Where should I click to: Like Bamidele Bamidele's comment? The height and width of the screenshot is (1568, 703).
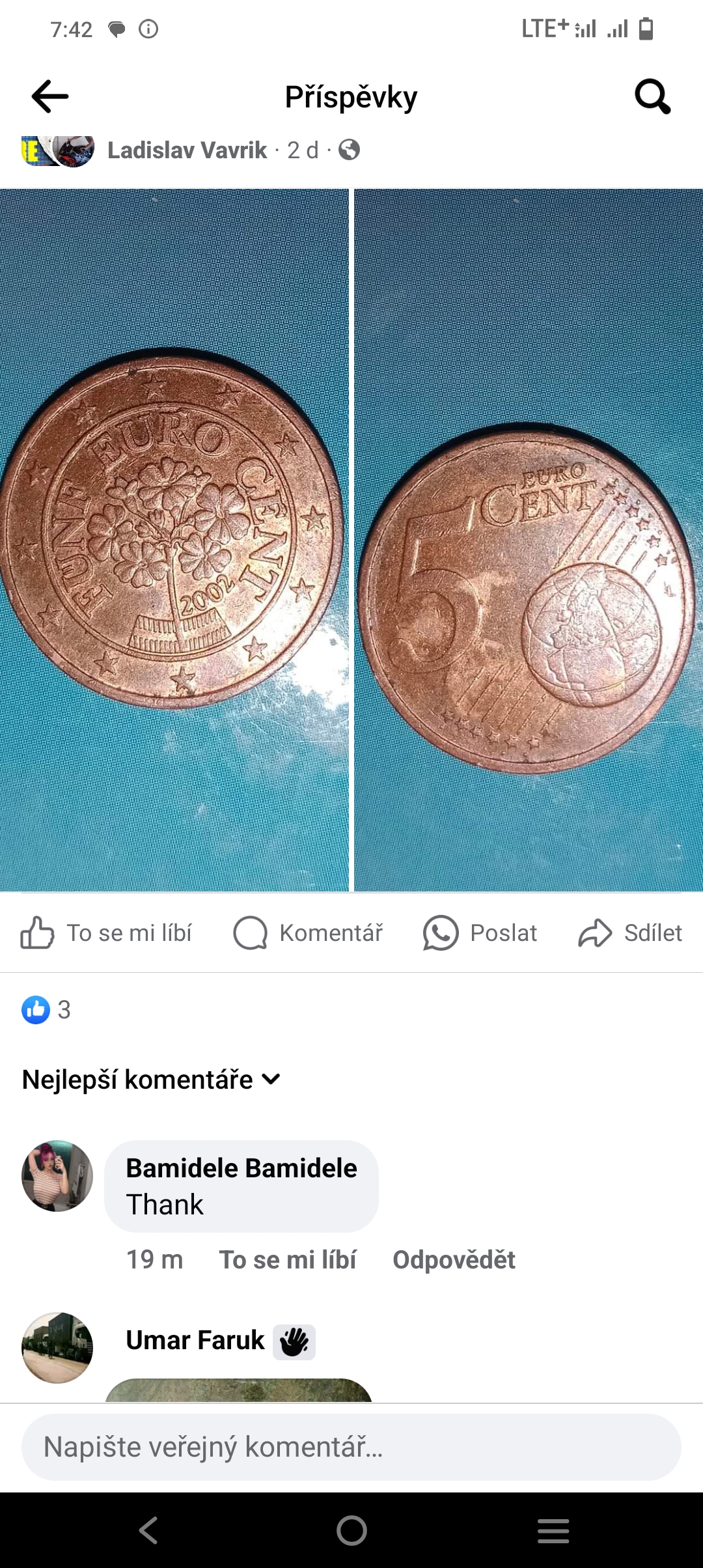287,1260
